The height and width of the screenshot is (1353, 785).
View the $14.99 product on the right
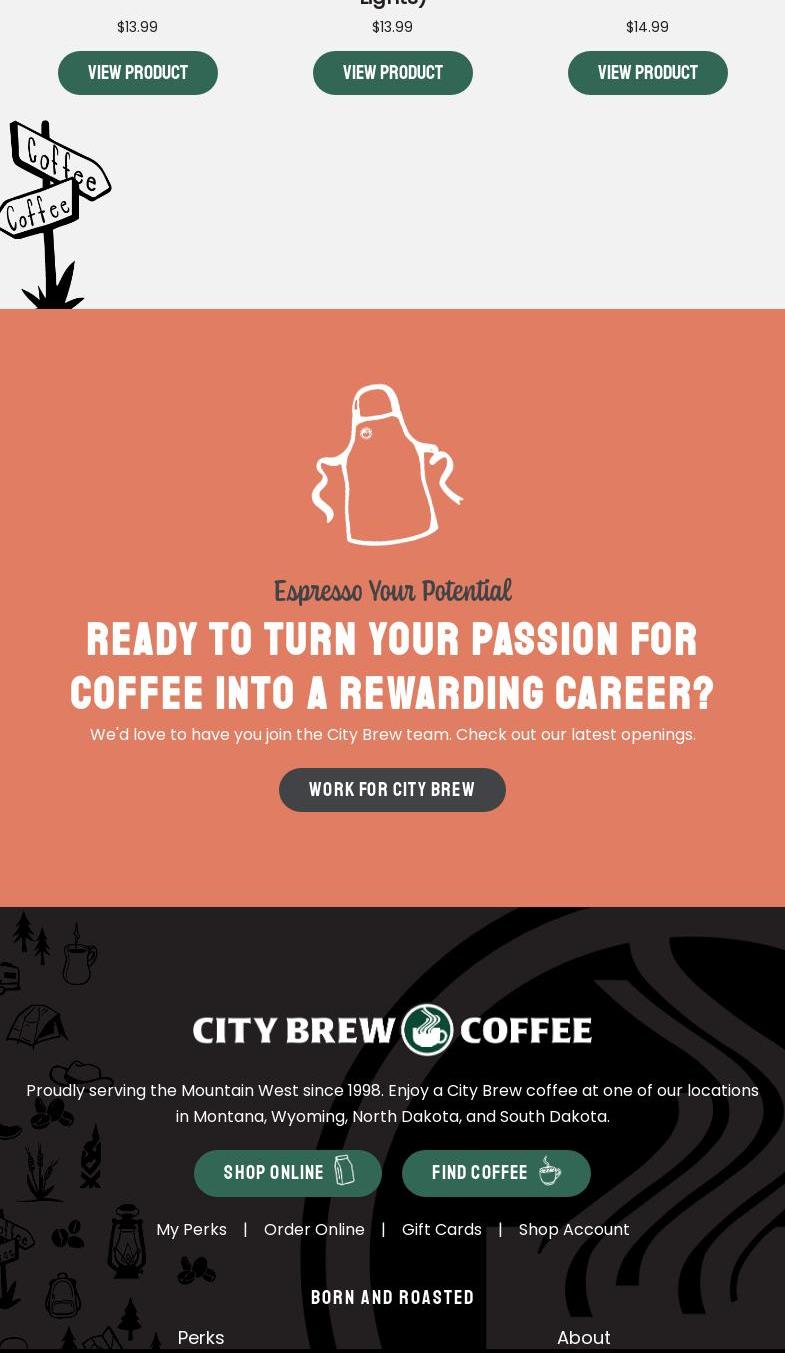[x=647, y=72]
